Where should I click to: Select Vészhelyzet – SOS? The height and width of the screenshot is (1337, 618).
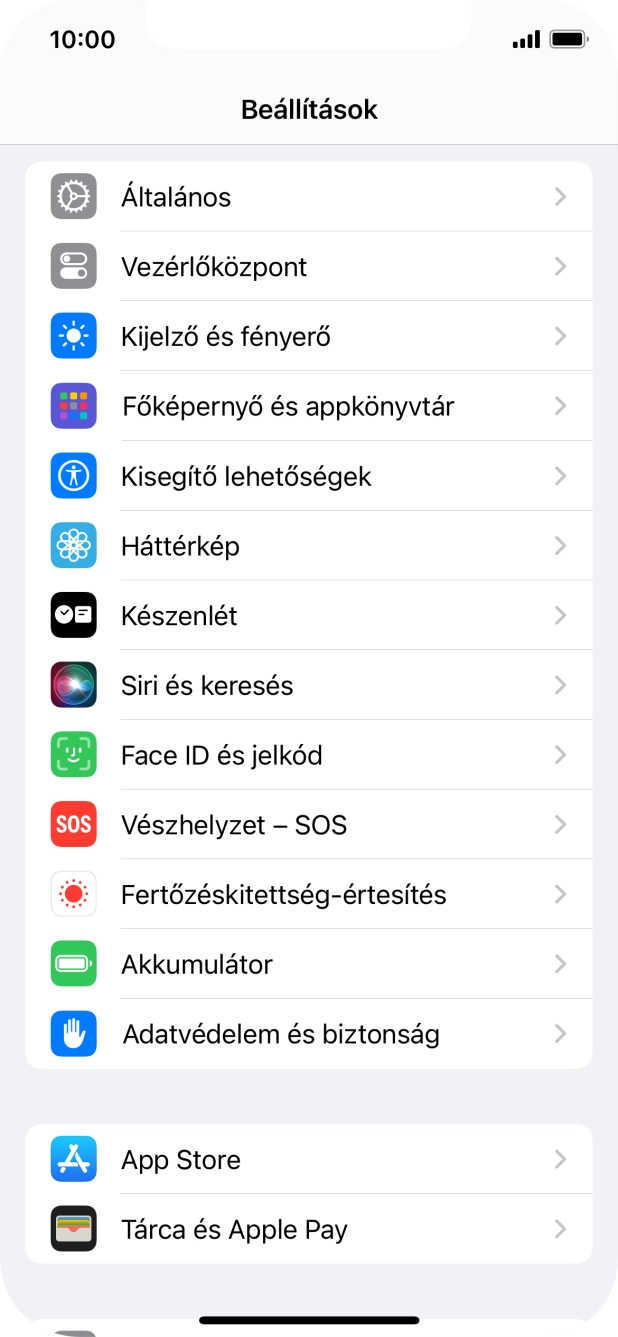308,825
